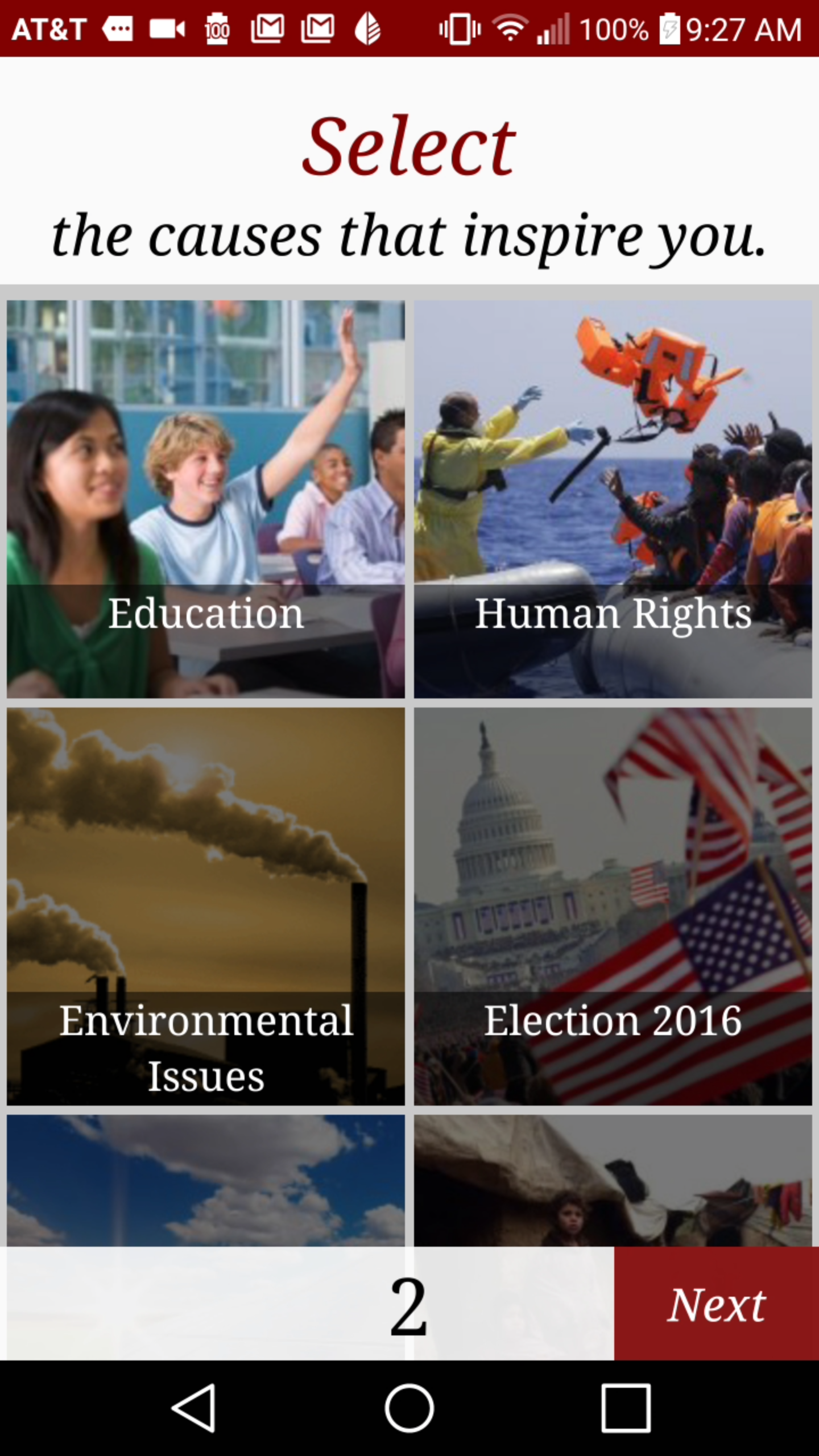Select the blue sky cause tile
The image size is (819, 1456).
205,1180
